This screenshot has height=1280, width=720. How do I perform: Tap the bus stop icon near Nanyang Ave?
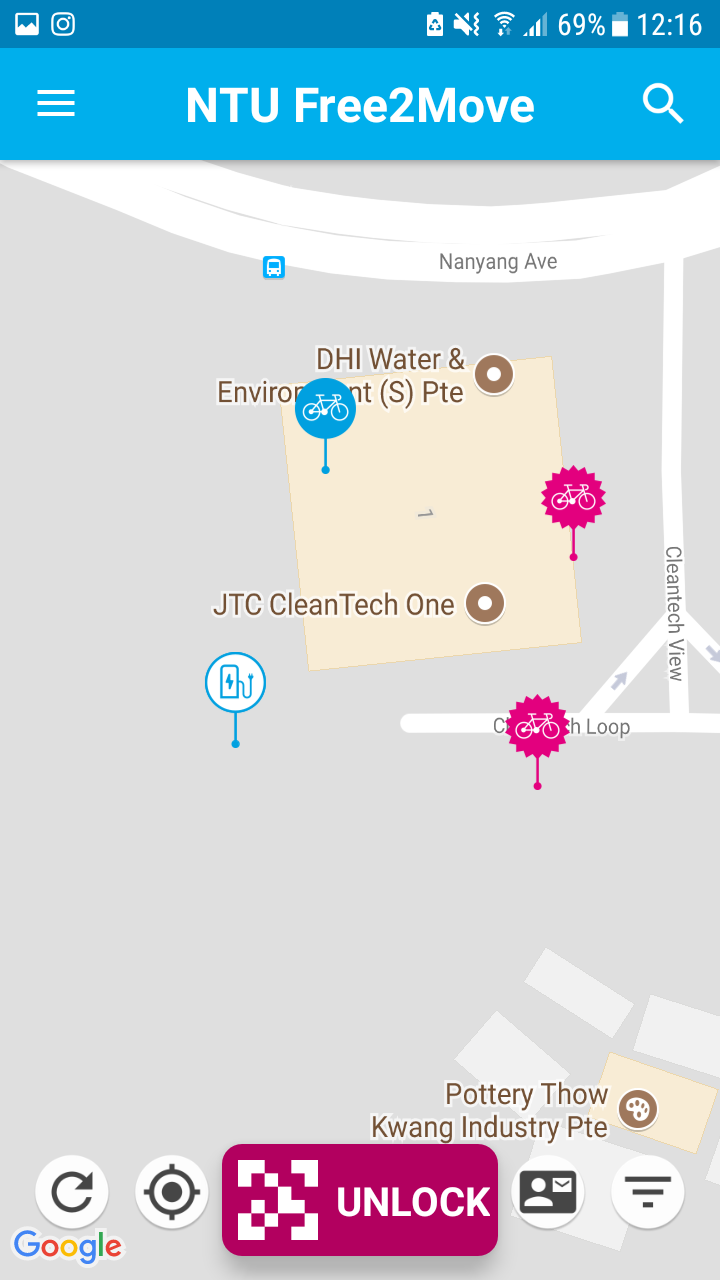(274, 267)
